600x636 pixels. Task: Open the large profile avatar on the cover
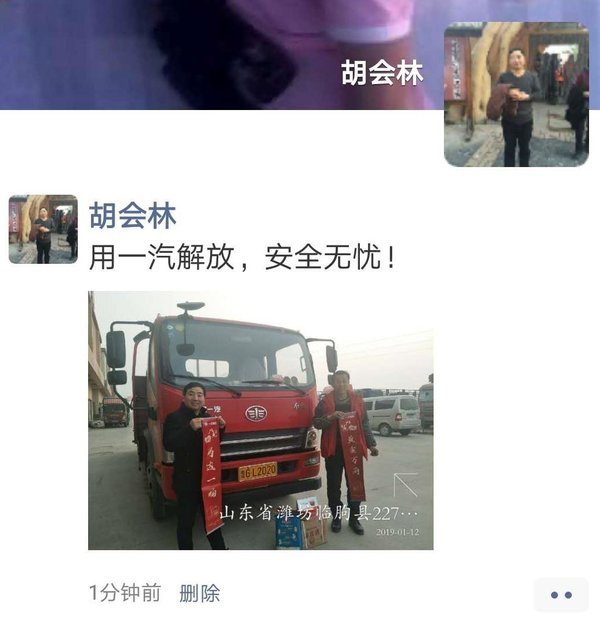[516, 94]
